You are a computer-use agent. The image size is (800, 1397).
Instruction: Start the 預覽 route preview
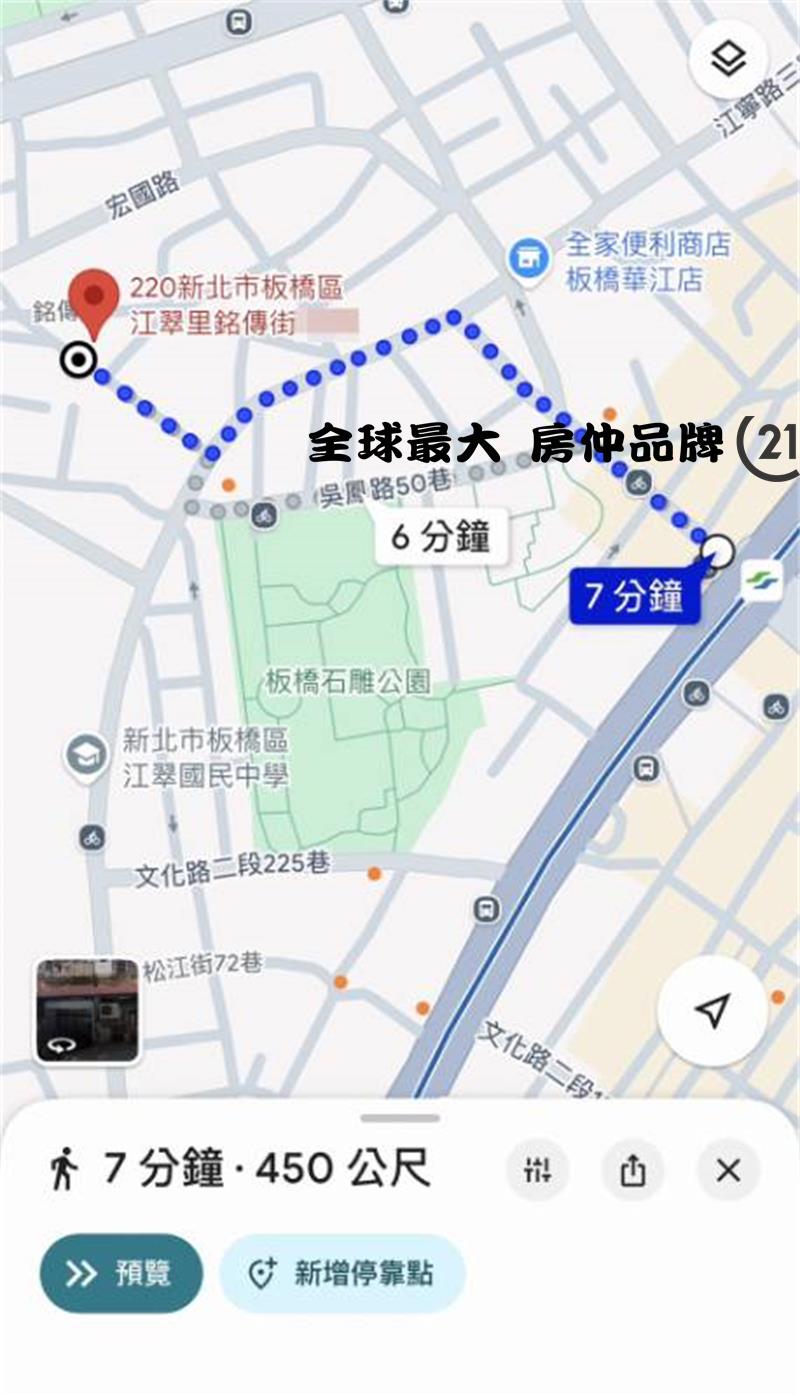tap(121, 1273)
